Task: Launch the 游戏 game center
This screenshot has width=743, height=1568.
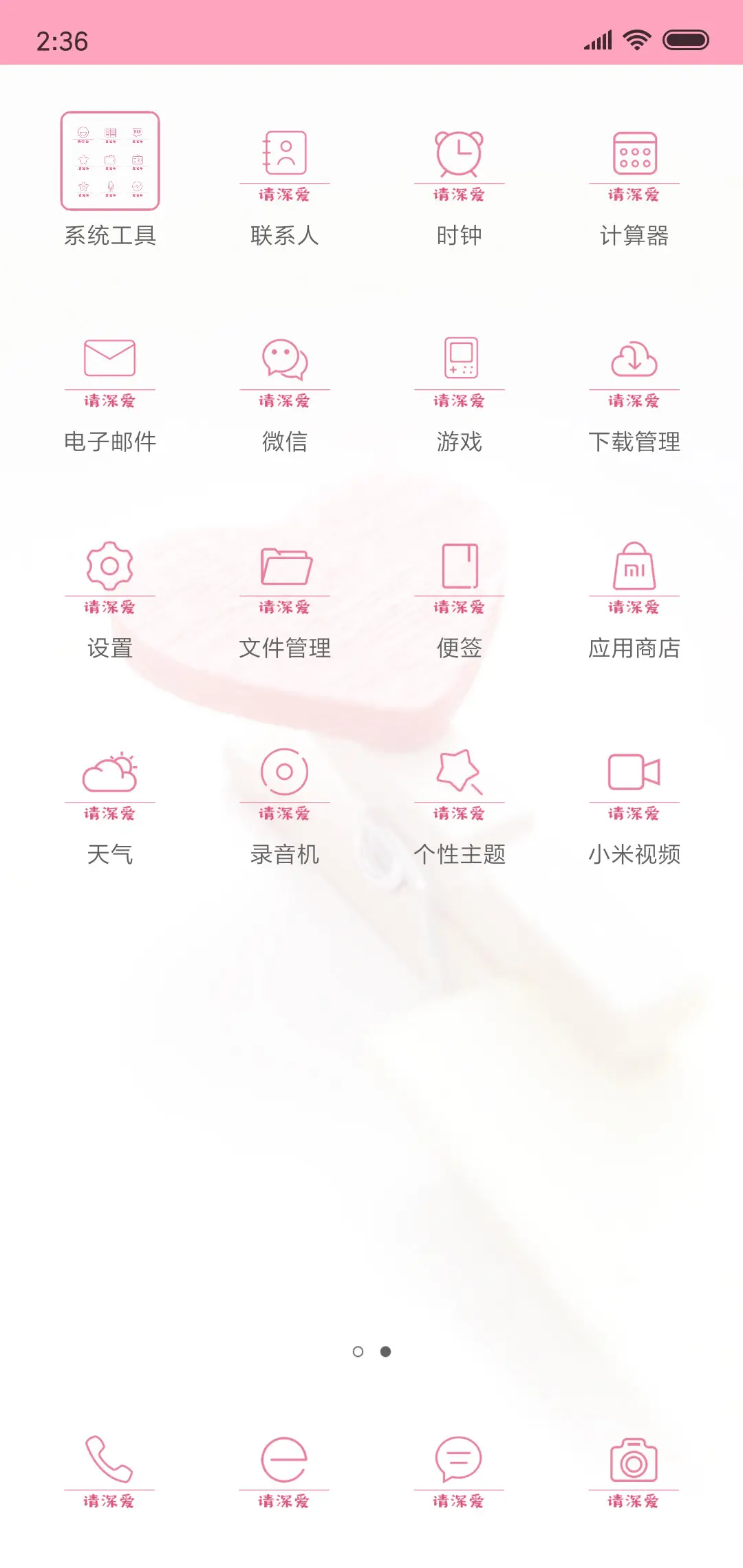Action: point(460,368)
